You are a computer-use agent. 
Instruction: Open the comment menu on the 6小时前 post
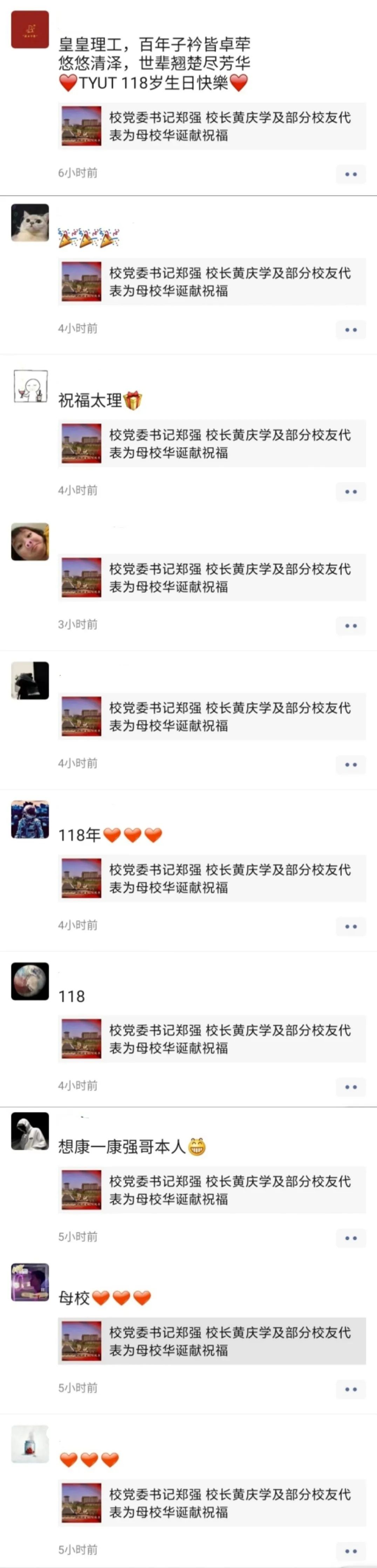(351, 175)
